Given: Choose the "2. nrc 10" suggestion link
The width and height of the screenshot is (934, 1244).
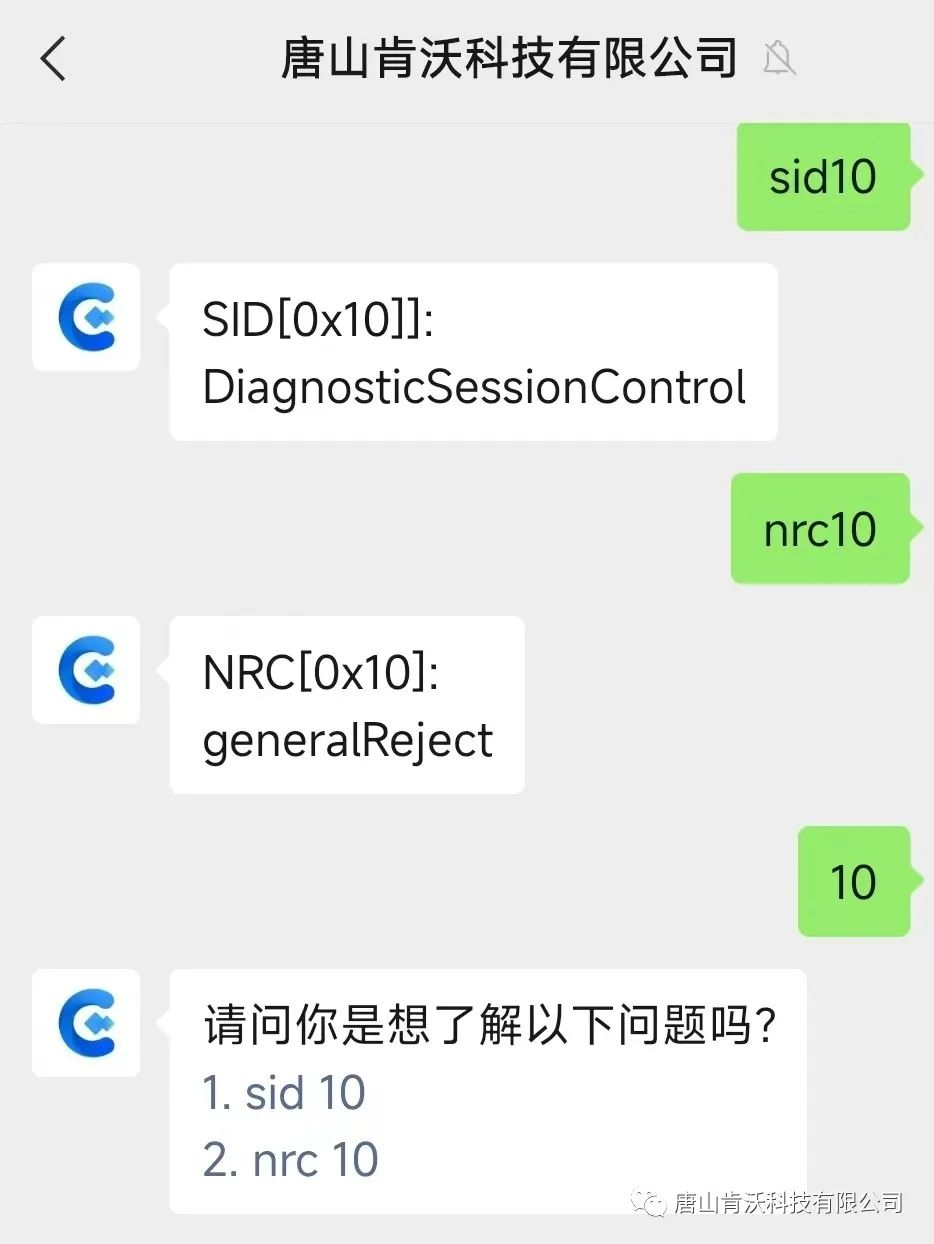Looking at the screenshot, I should (291, 1160).
